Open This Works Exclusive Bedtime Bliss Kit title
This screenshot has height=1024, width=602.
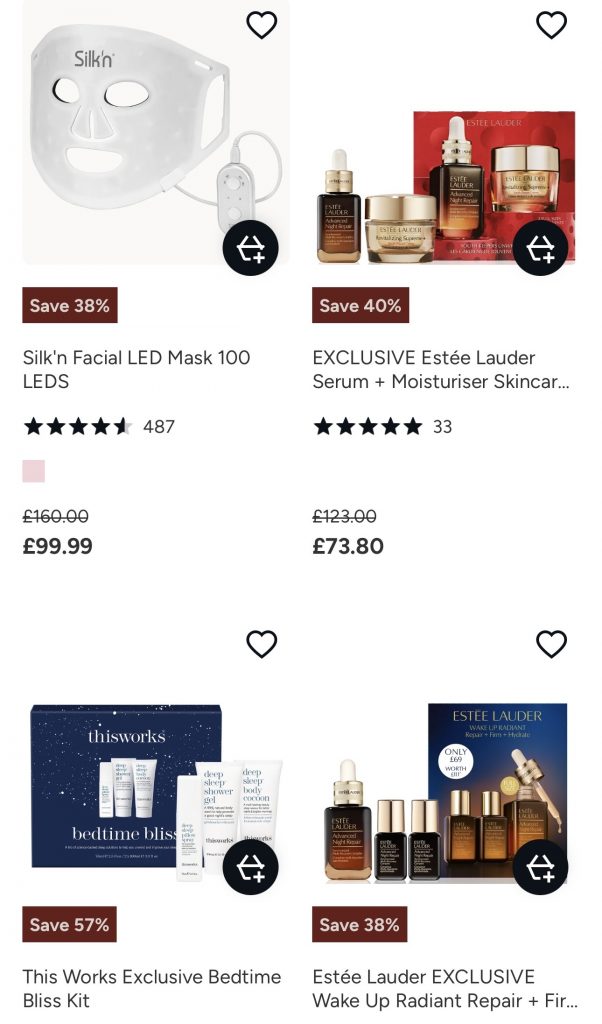[x=152, y=988]
